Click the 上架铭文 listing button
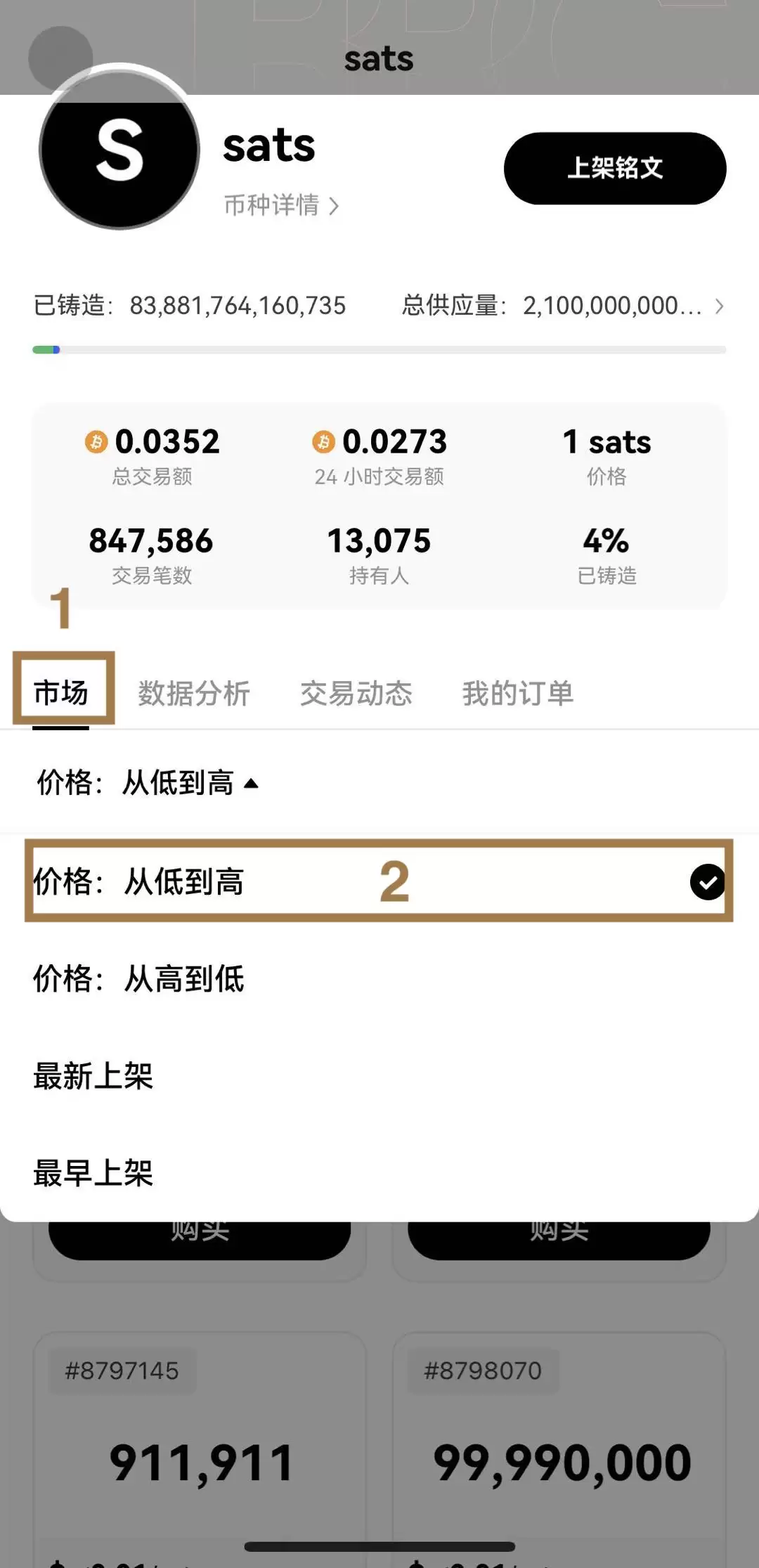Screen dimensions: 759x1568 coord(614,168)
